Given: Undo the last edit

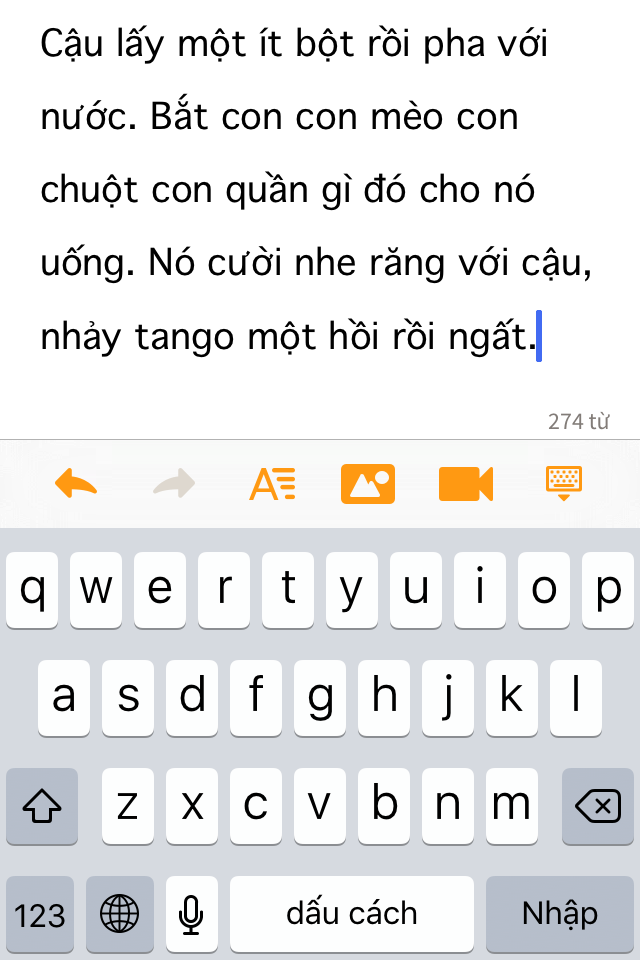Looking at the screenshot, I should (76, 485).
